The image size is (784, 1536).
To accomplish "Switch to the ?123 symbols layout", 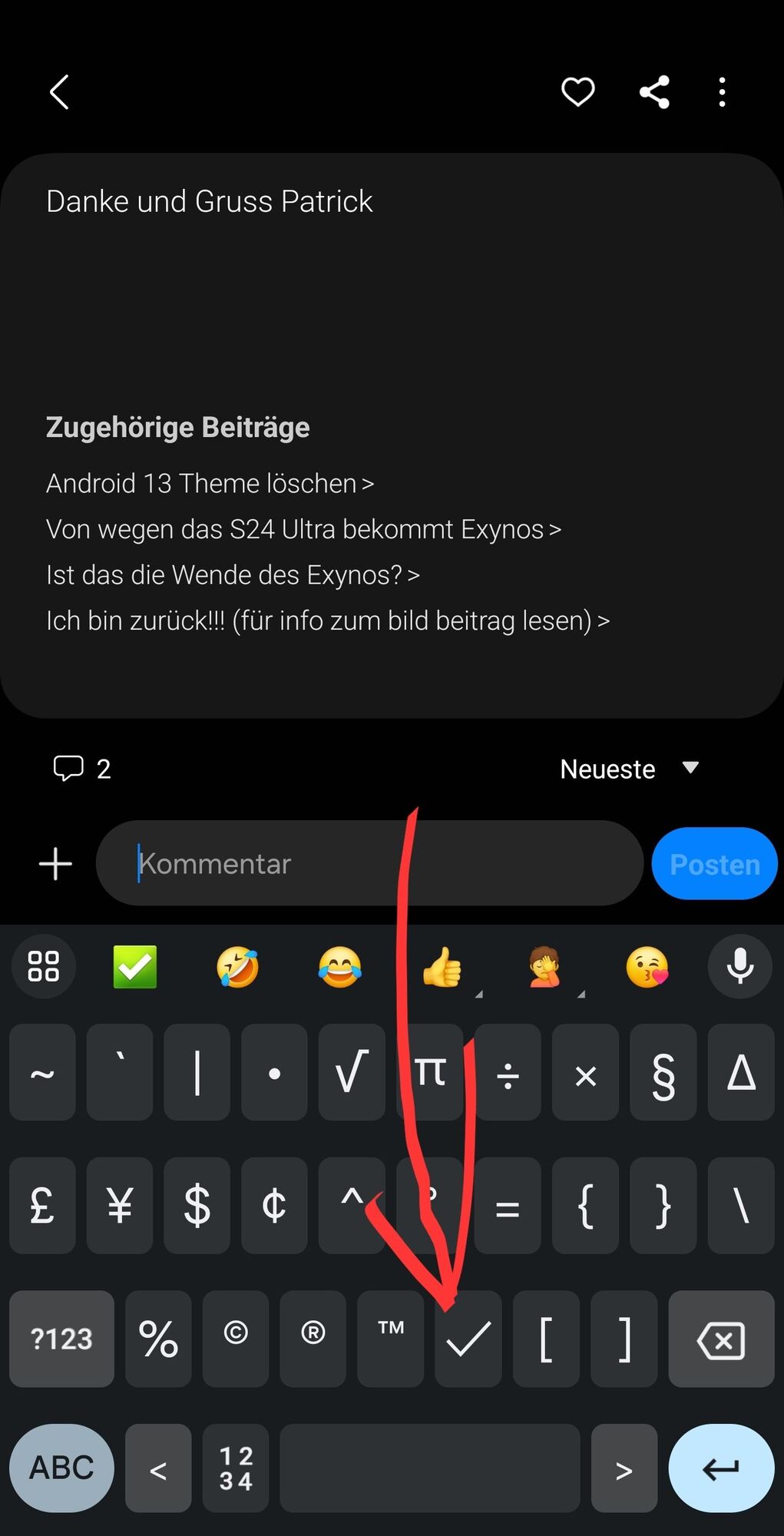I will pyautogui.click(x=61, y=1339).
